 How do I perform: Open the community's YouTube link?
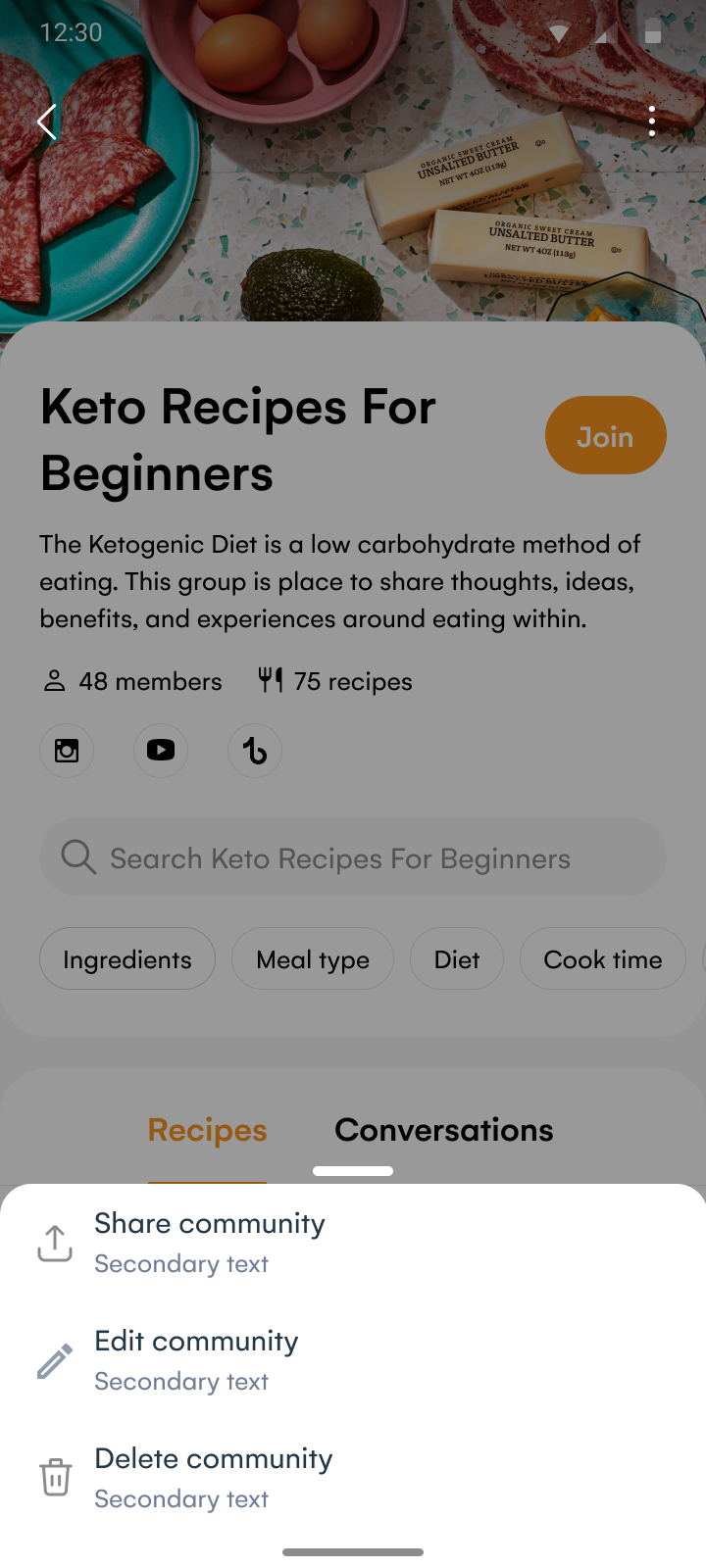pos(161,751)
